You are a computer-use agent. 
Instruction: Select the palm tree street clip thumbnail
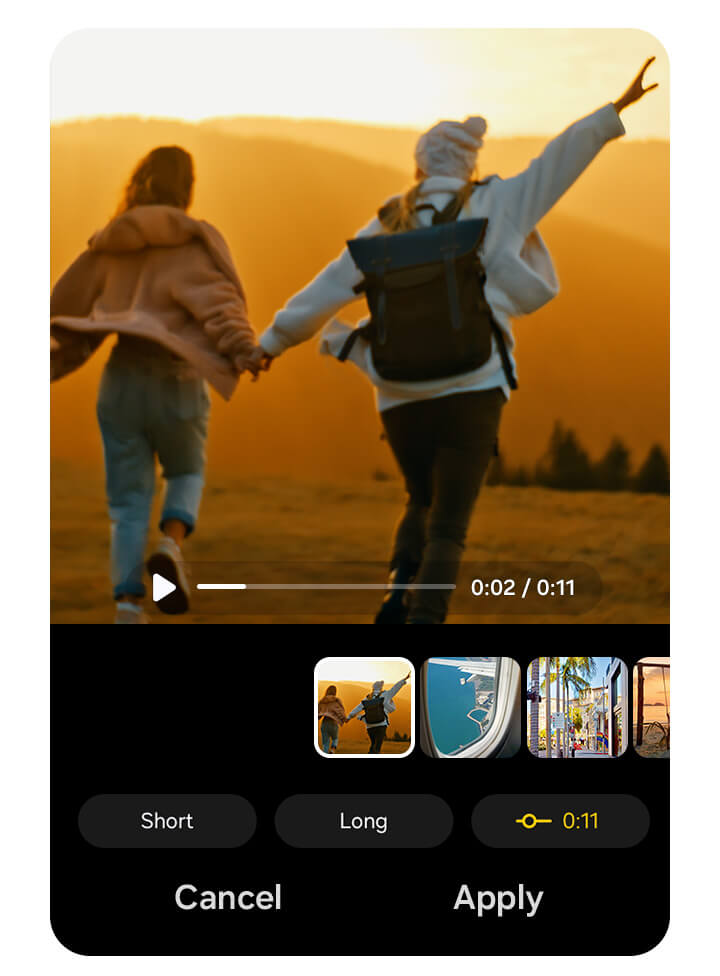click(x=577, y=707)
